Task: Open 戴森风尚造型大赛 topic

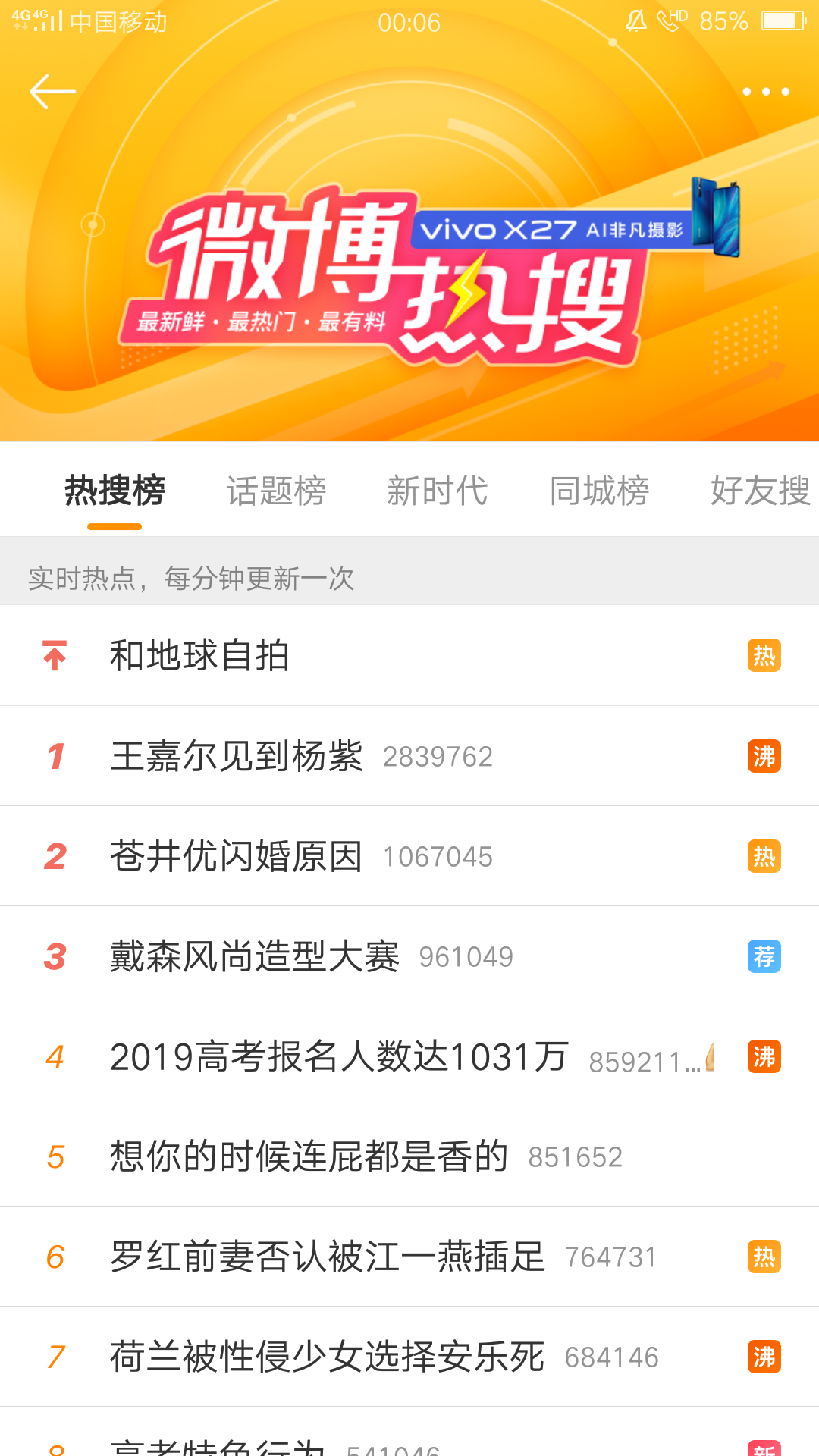Action: (x=255, y=956)
